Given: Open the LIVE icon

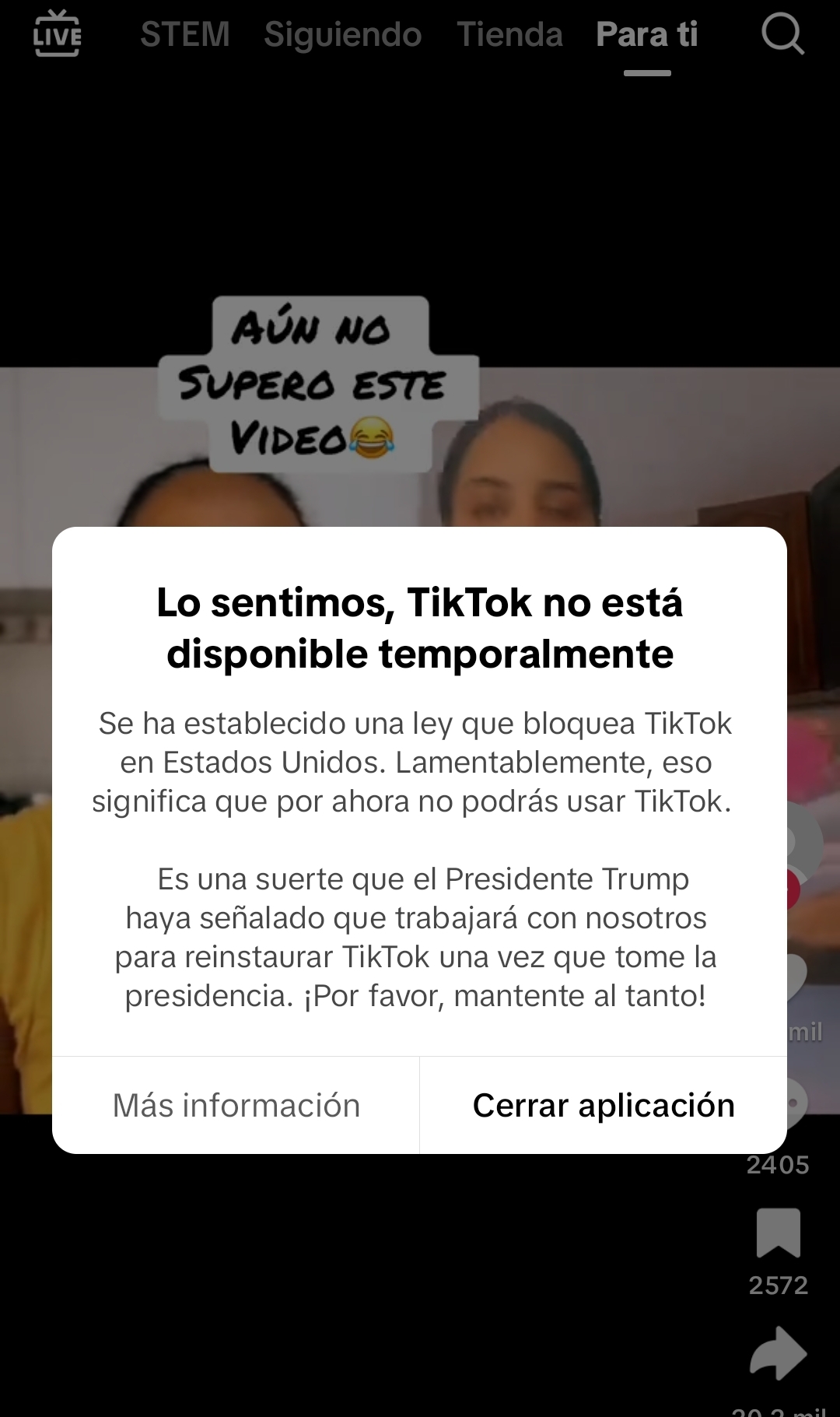Looking at the screenshot, I should click(x=57, y=34).
